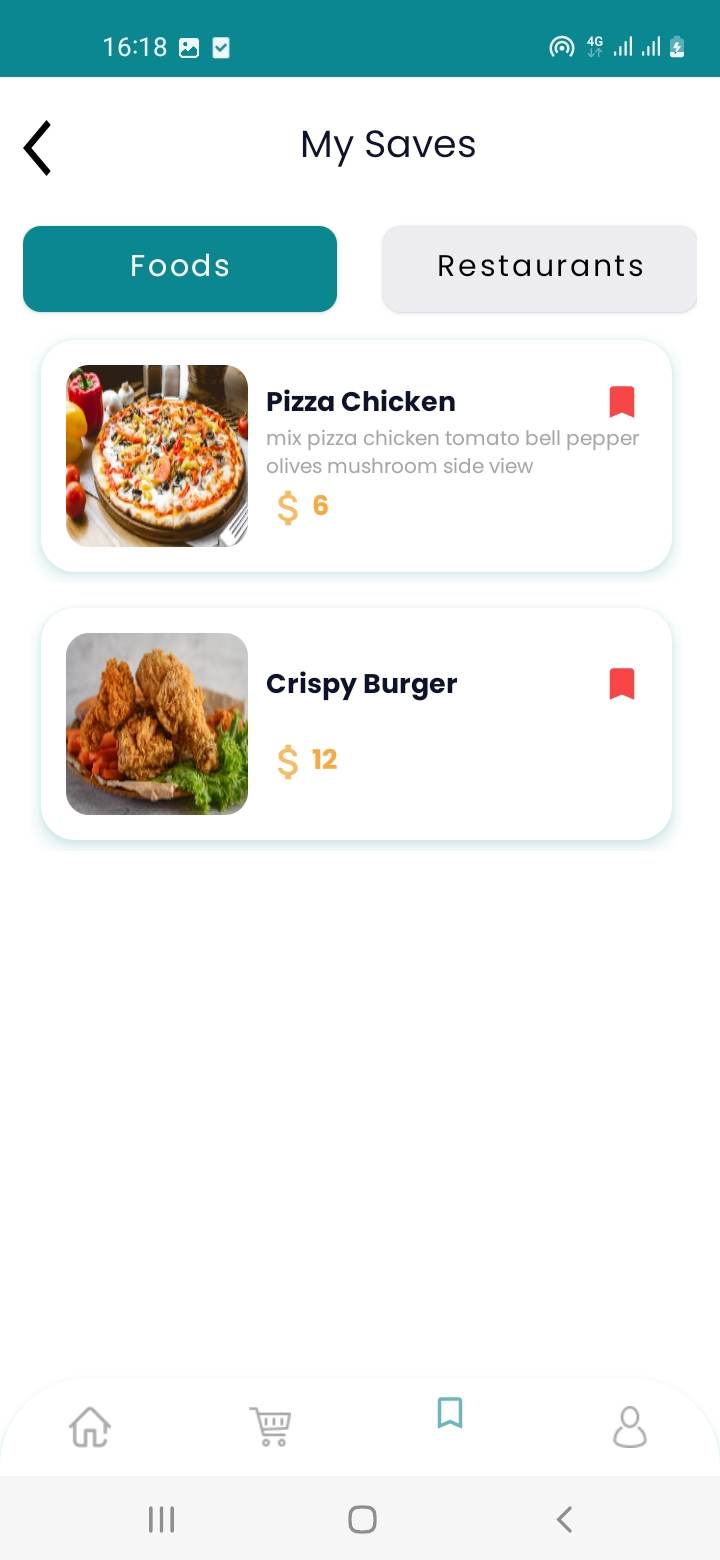Tap the saved bookmarks tab
This screenshot has height=1560, width=720.
450,1414
